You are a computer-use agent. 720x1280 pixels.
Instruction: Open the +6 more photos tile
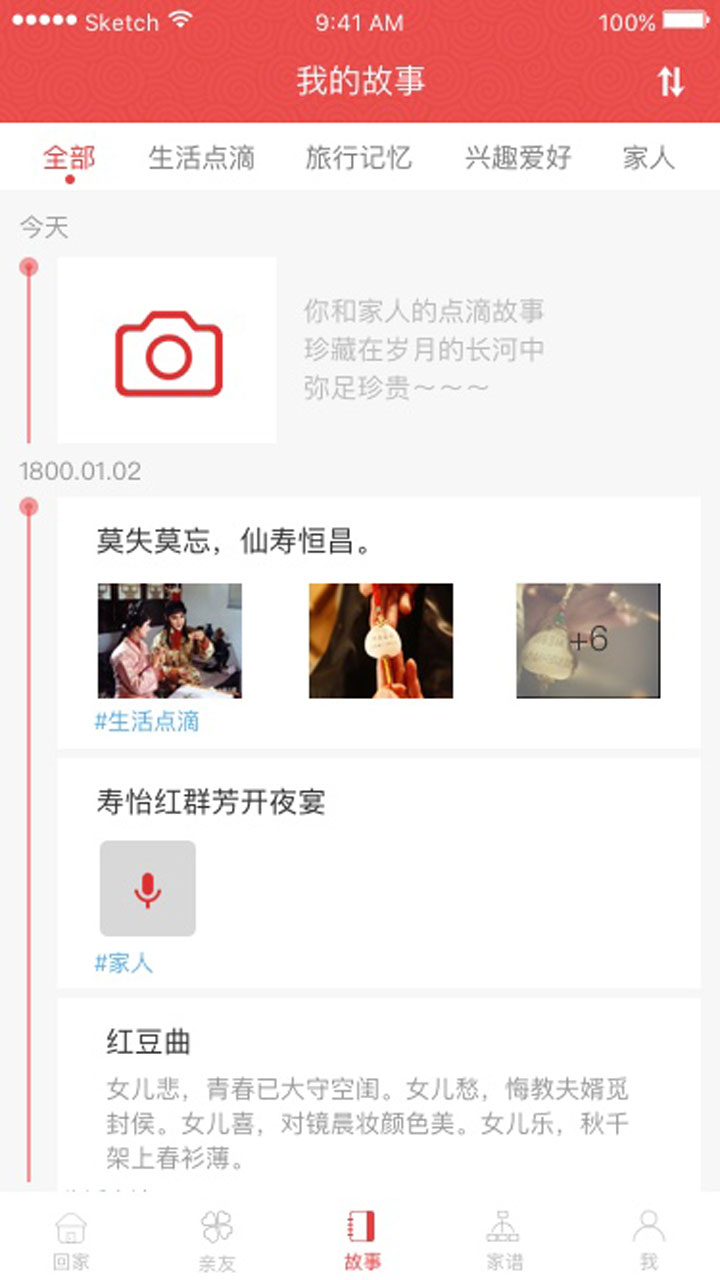pos(588,641)
